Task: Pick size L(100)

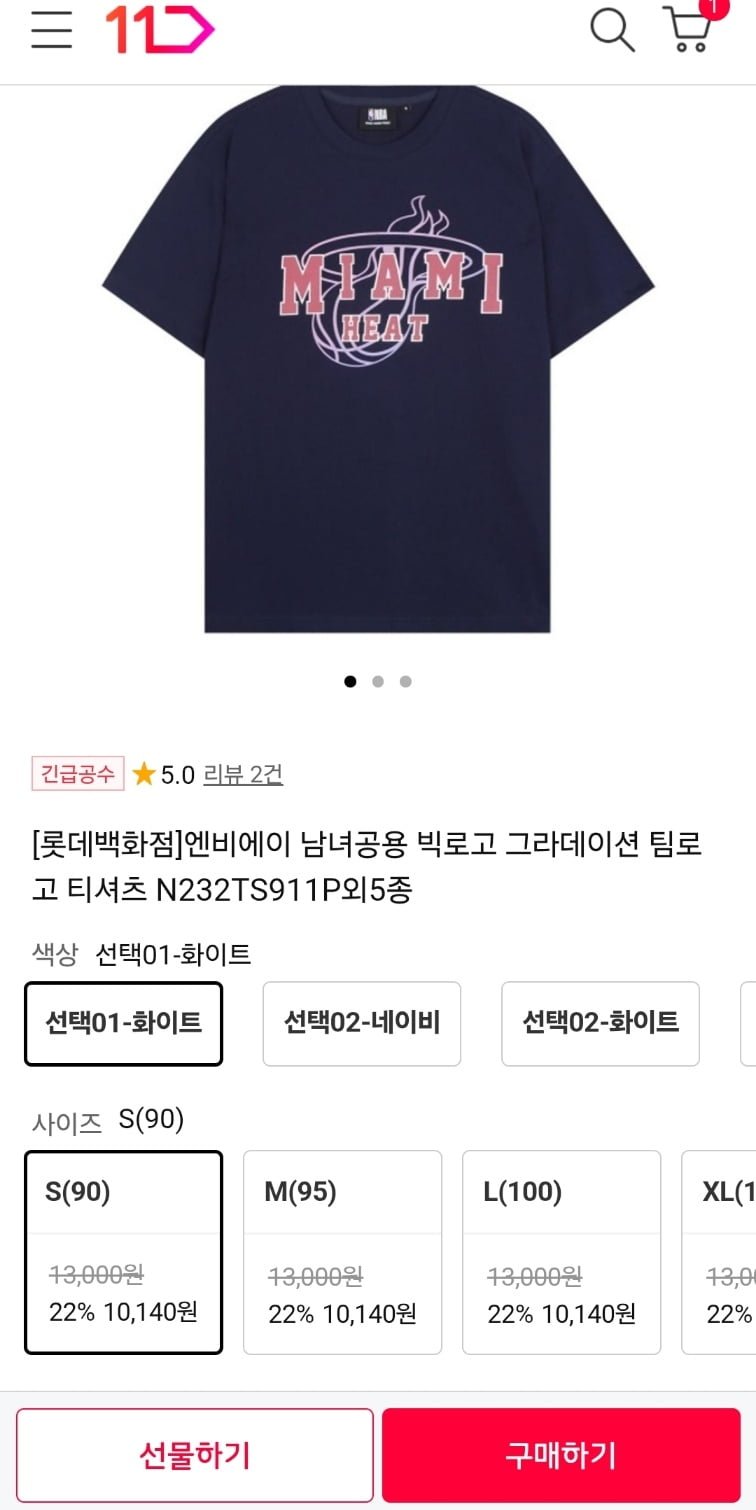Action: click(x=561, y=1252)
